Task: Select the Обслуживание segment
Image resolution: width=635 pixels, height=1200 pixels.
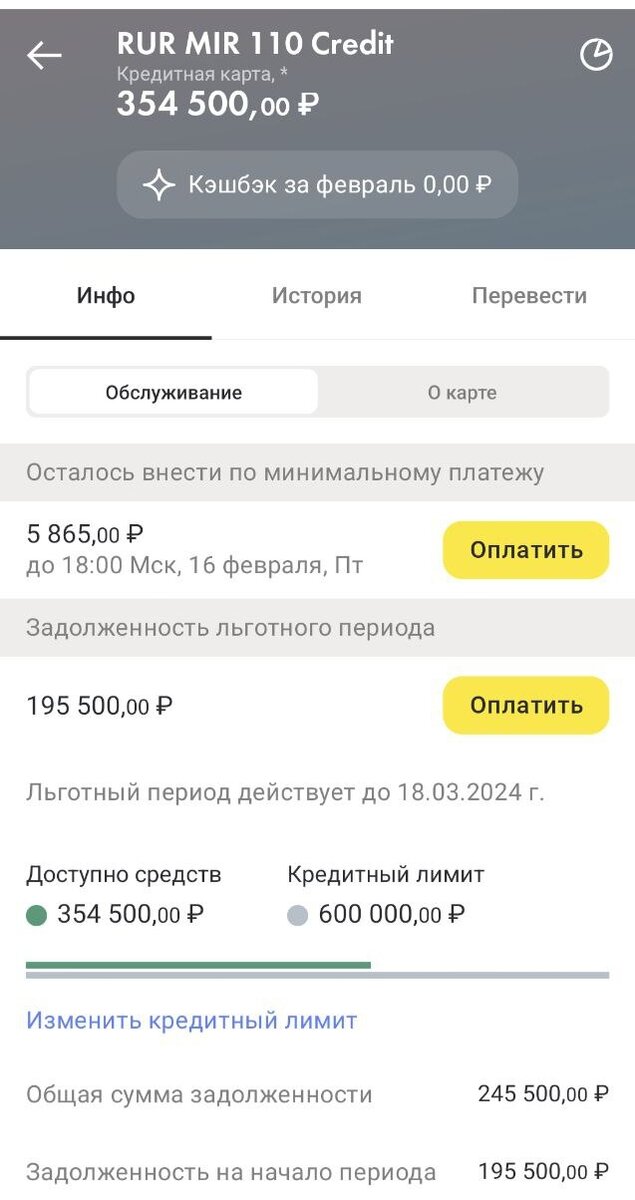Action: point(173,393)
